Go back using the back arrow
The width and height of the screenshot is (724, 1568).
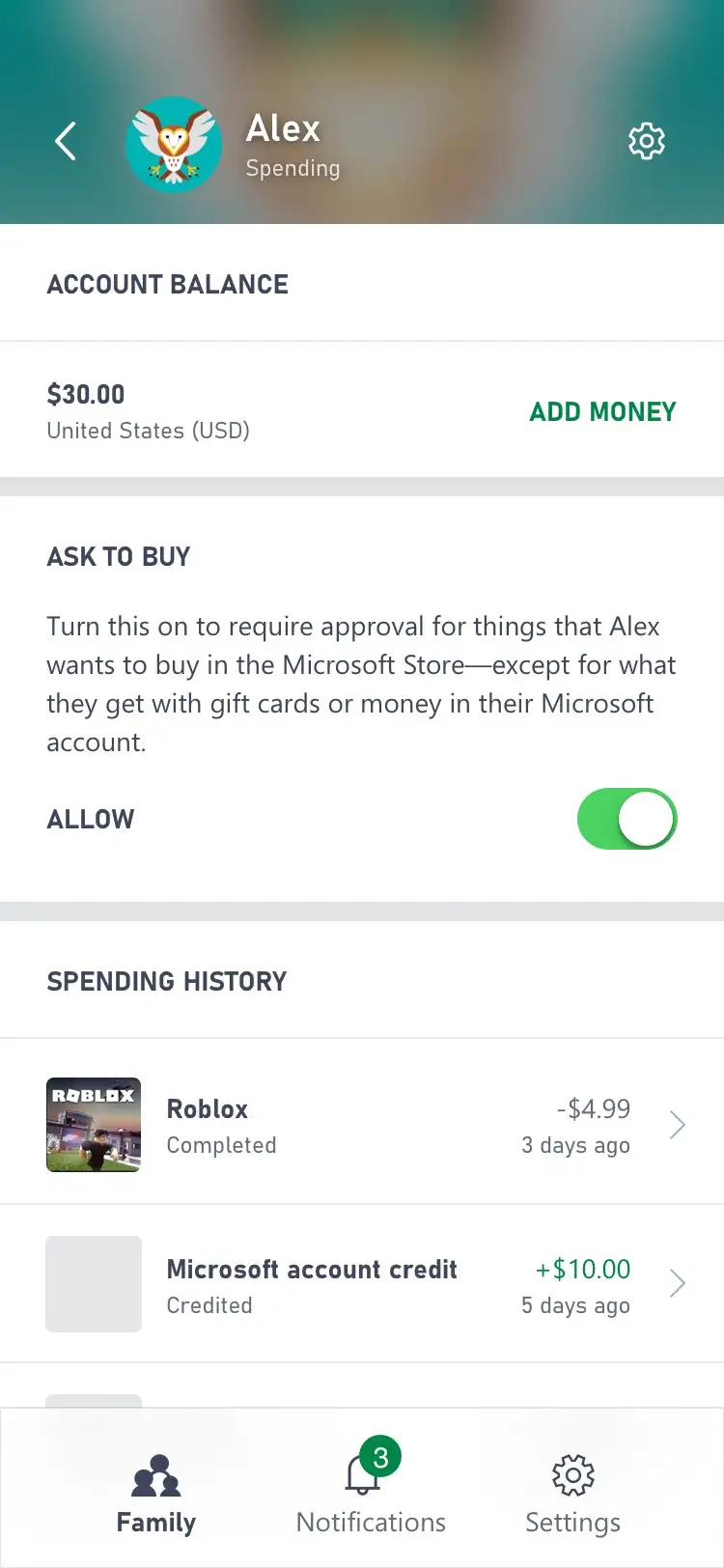coord(65,140)
